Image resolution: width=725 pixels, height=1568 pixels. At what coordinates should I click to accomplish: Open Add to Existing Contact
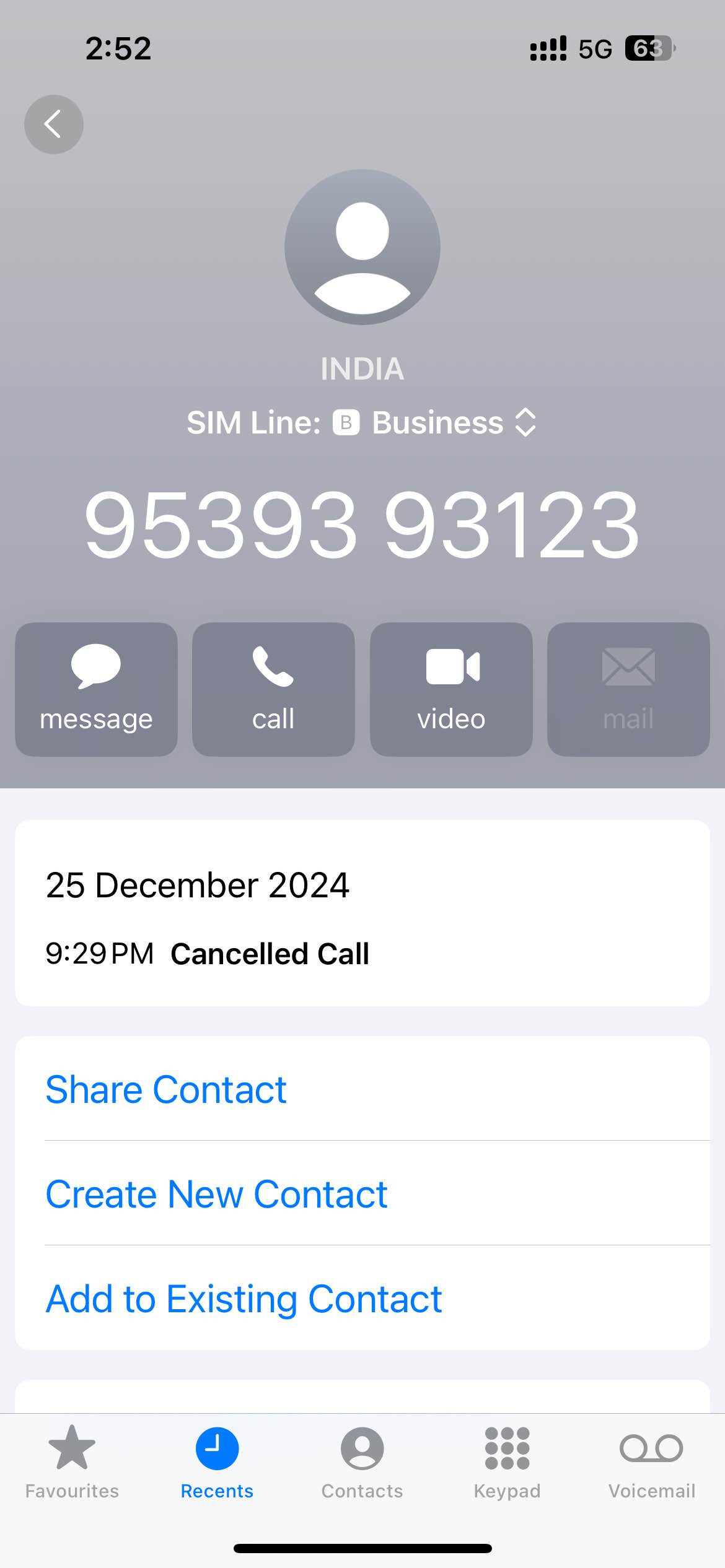pos(244,1298)
